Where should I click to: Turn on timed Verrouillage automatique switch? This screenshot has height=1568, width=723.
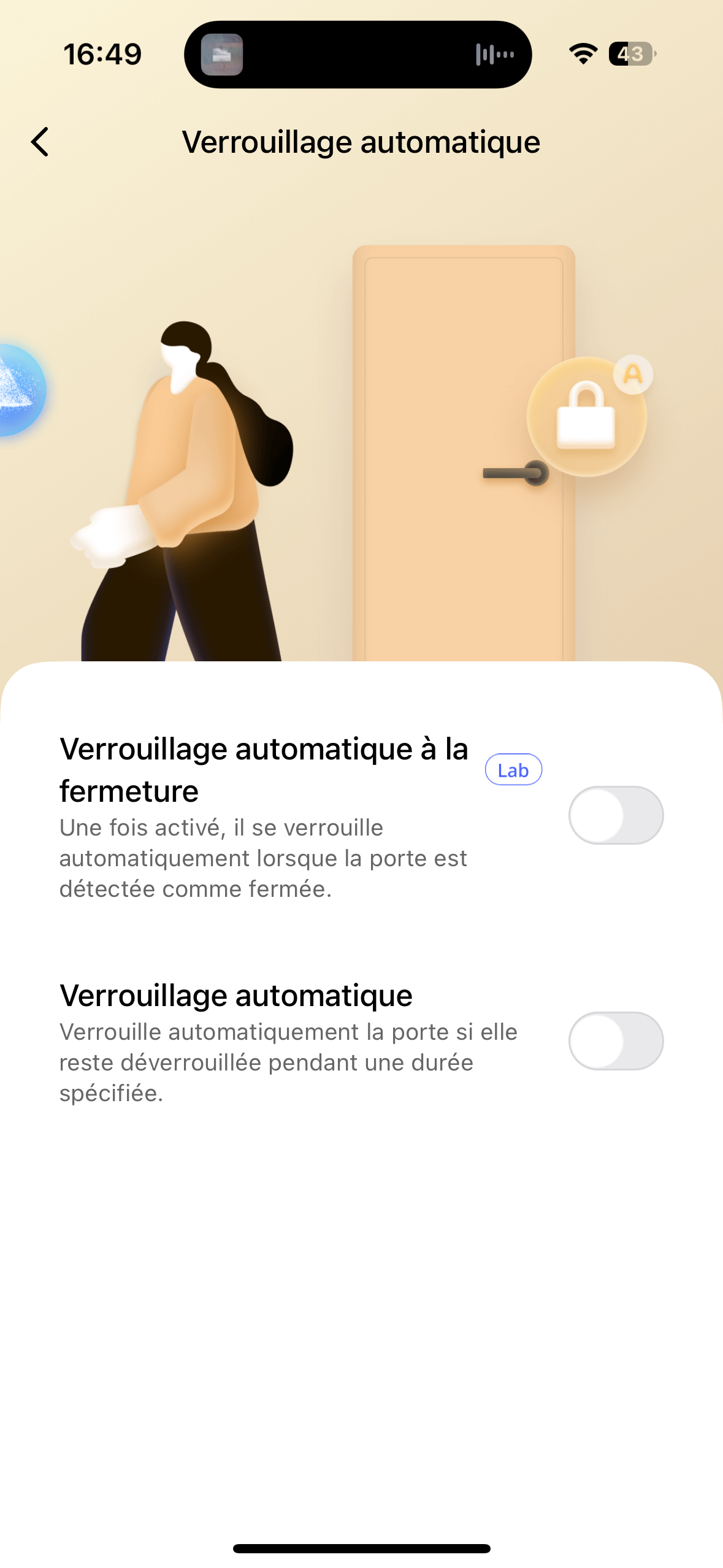(x=615, y=1041)
